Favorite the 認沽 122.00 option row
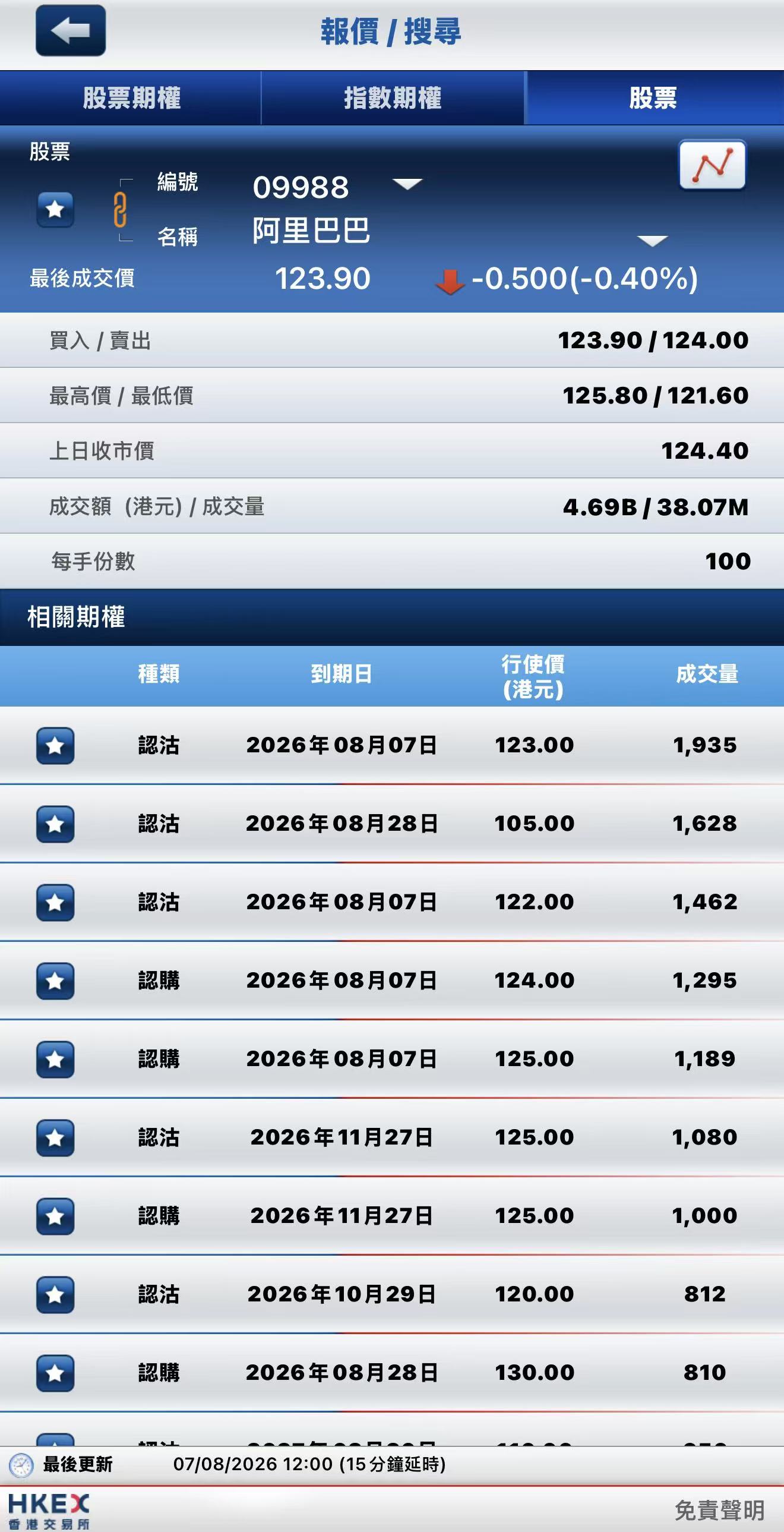This screenshot has width=784, height=1532. point(55,902)
